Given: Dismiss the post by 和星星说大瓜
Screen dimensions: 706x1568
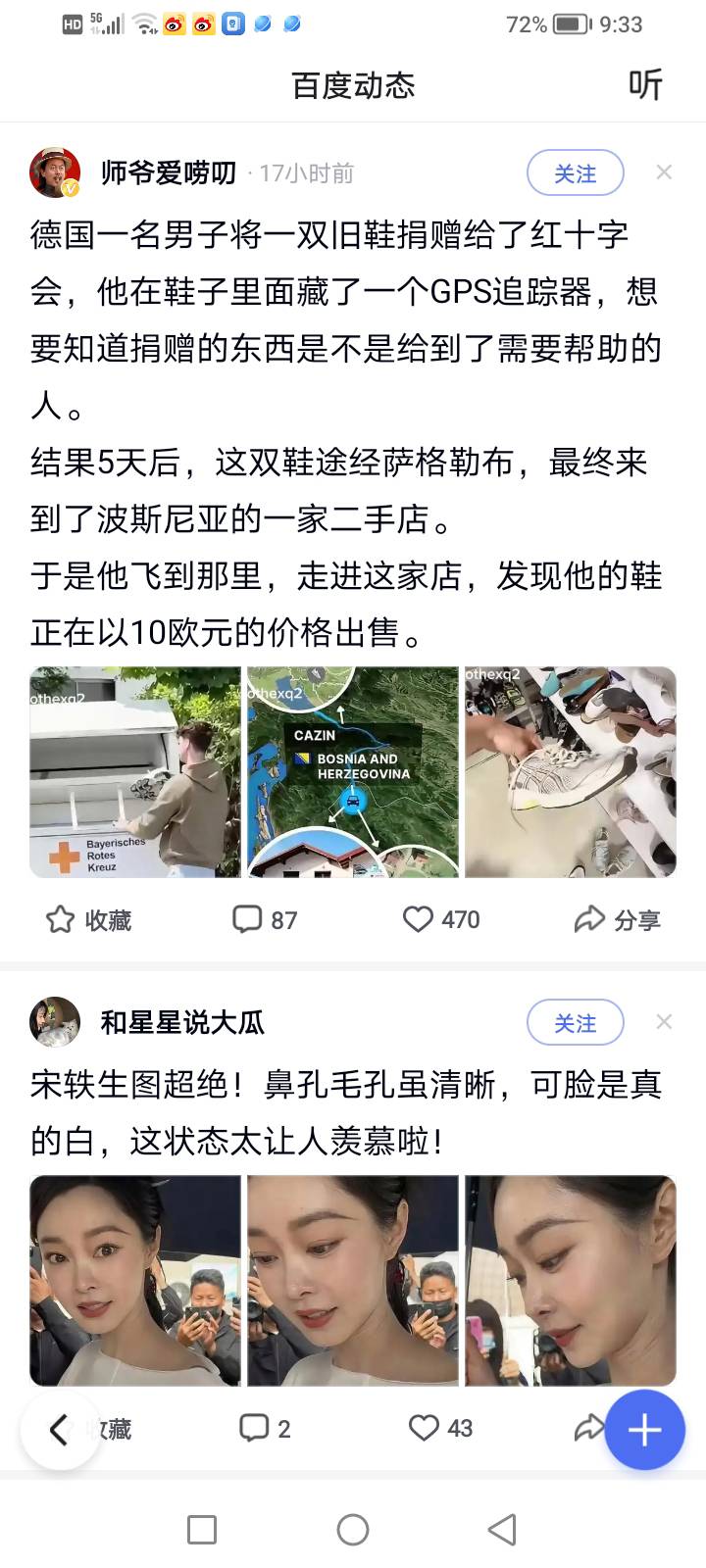Looking at the screenshot, I should 664,1022.
